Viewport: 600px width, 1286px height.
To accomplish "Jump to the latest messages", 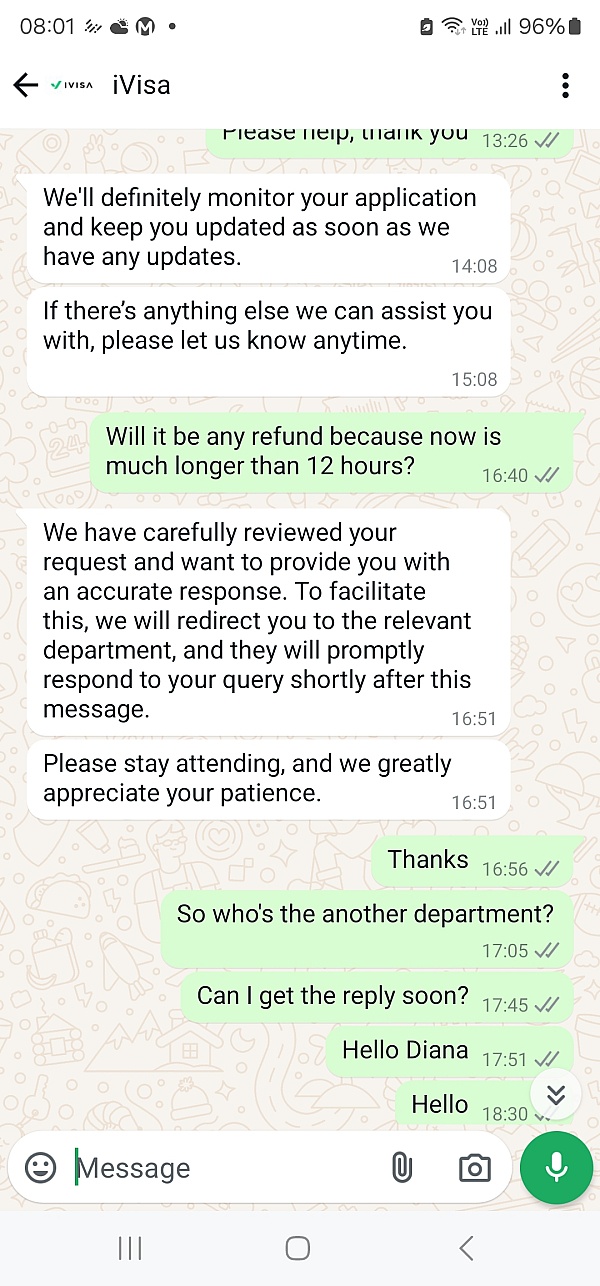I will coord(556,1095).
